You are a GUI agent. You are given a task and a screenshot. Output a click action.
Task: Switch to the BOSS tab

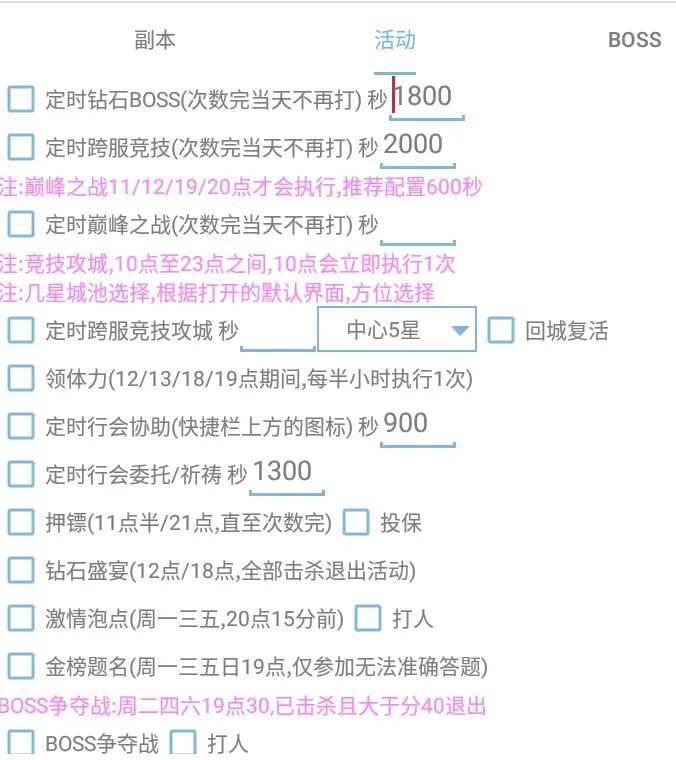coord(634,40)
